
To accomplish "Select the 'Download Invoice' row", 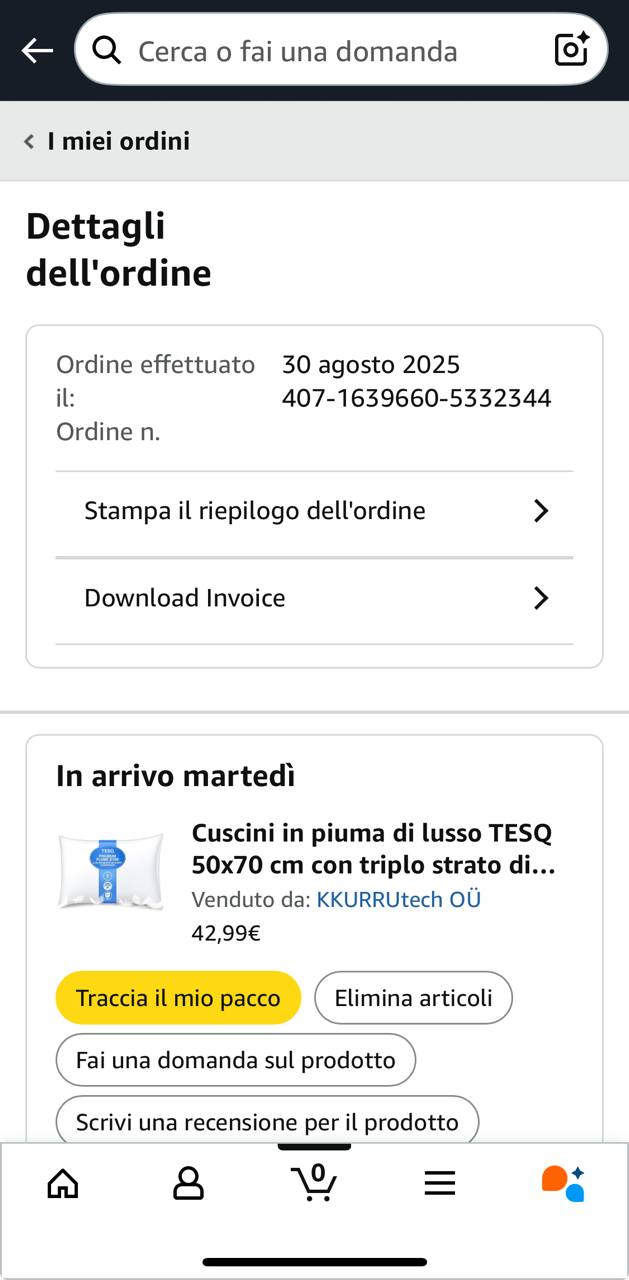I will point(314,598).
